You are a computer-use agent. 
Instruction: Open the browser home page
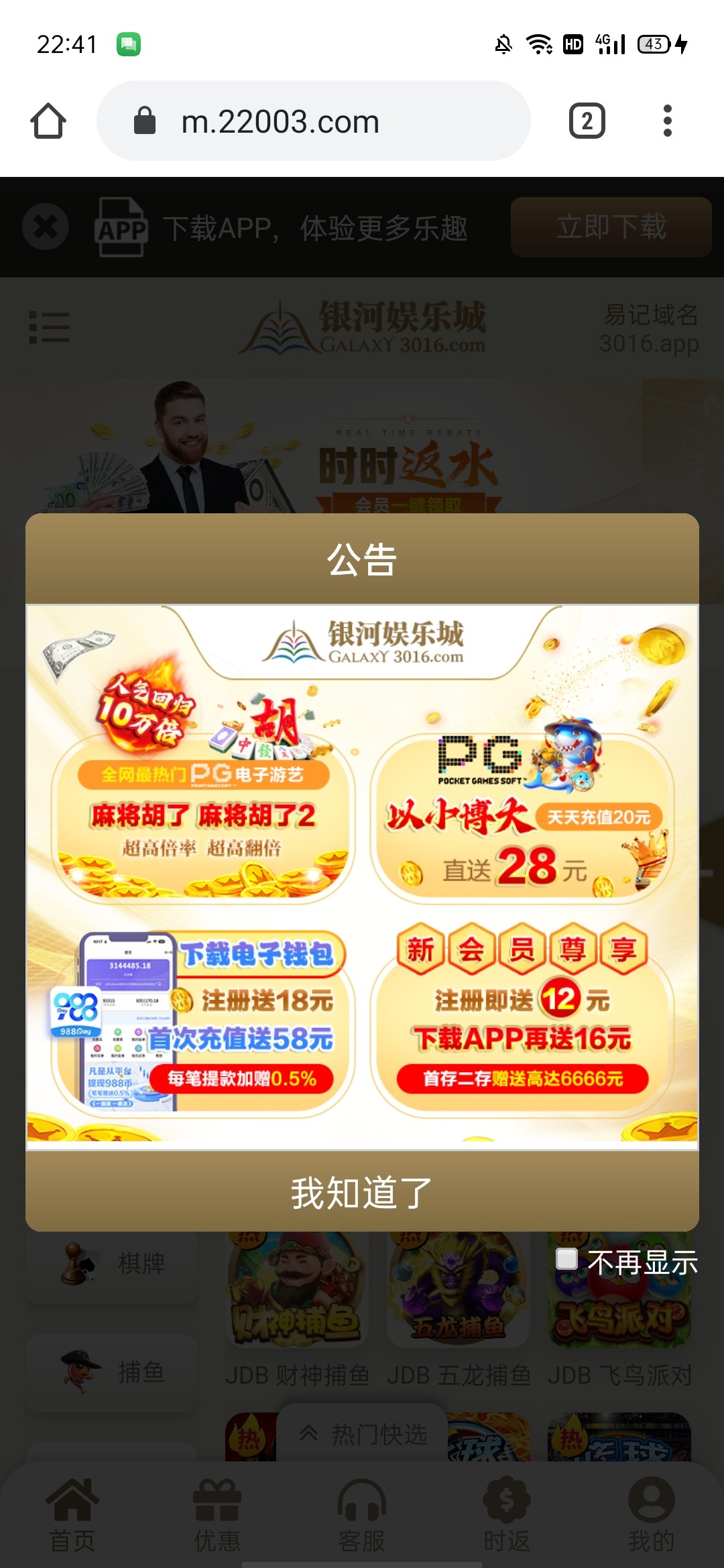(48, 121)
